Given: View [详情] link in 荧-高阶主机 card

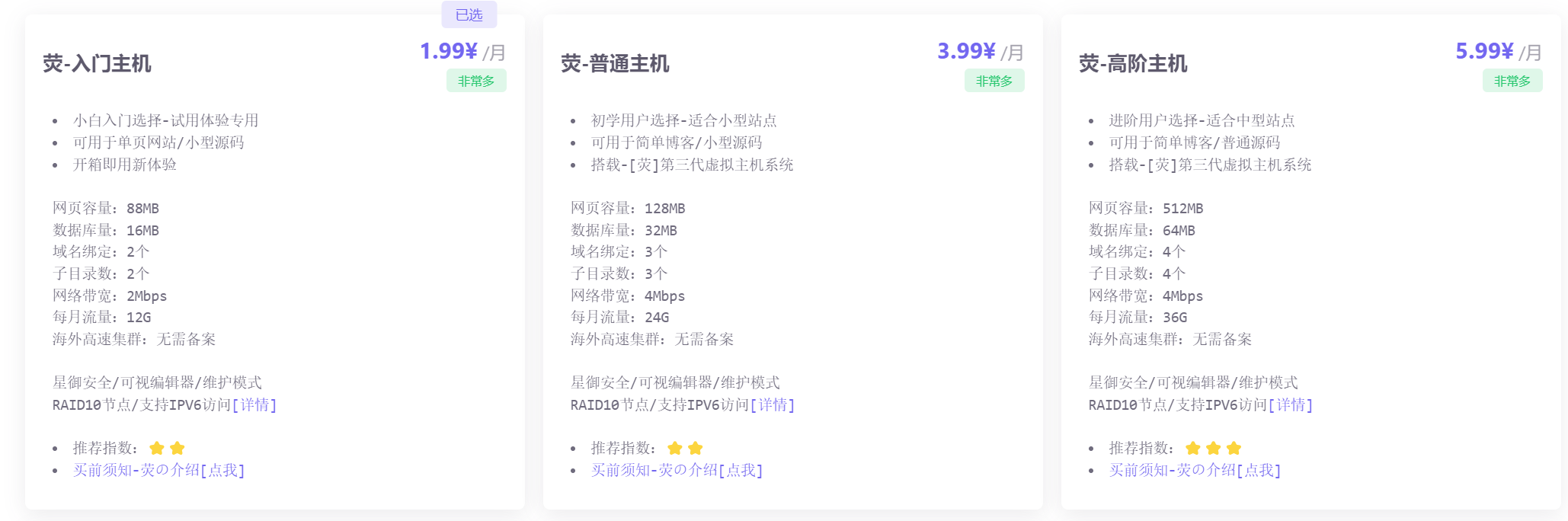Looking at the screenshot, I should pos(1291,405).
